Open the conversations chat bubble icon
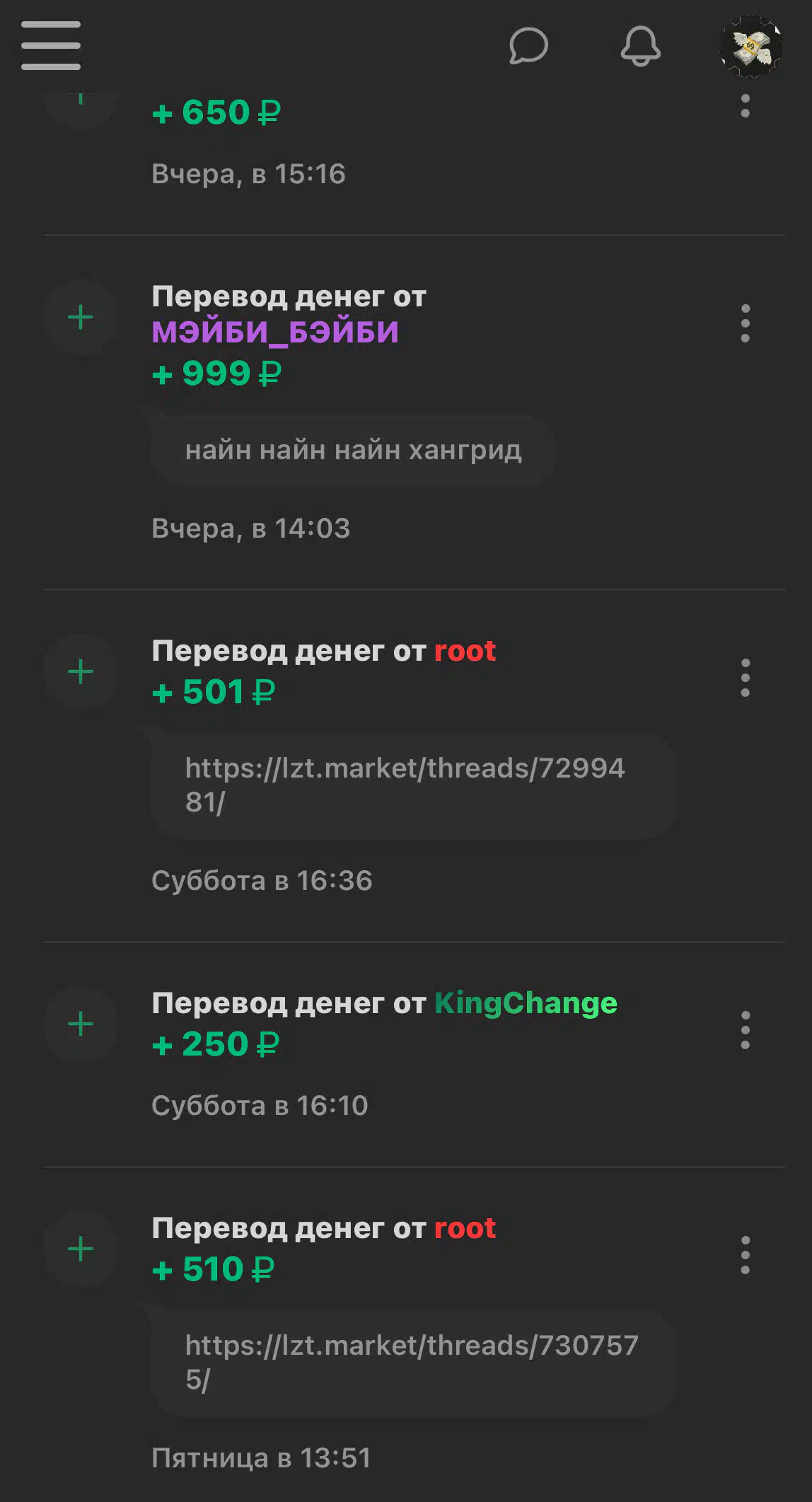812x1502 pixels. [528, 46]
